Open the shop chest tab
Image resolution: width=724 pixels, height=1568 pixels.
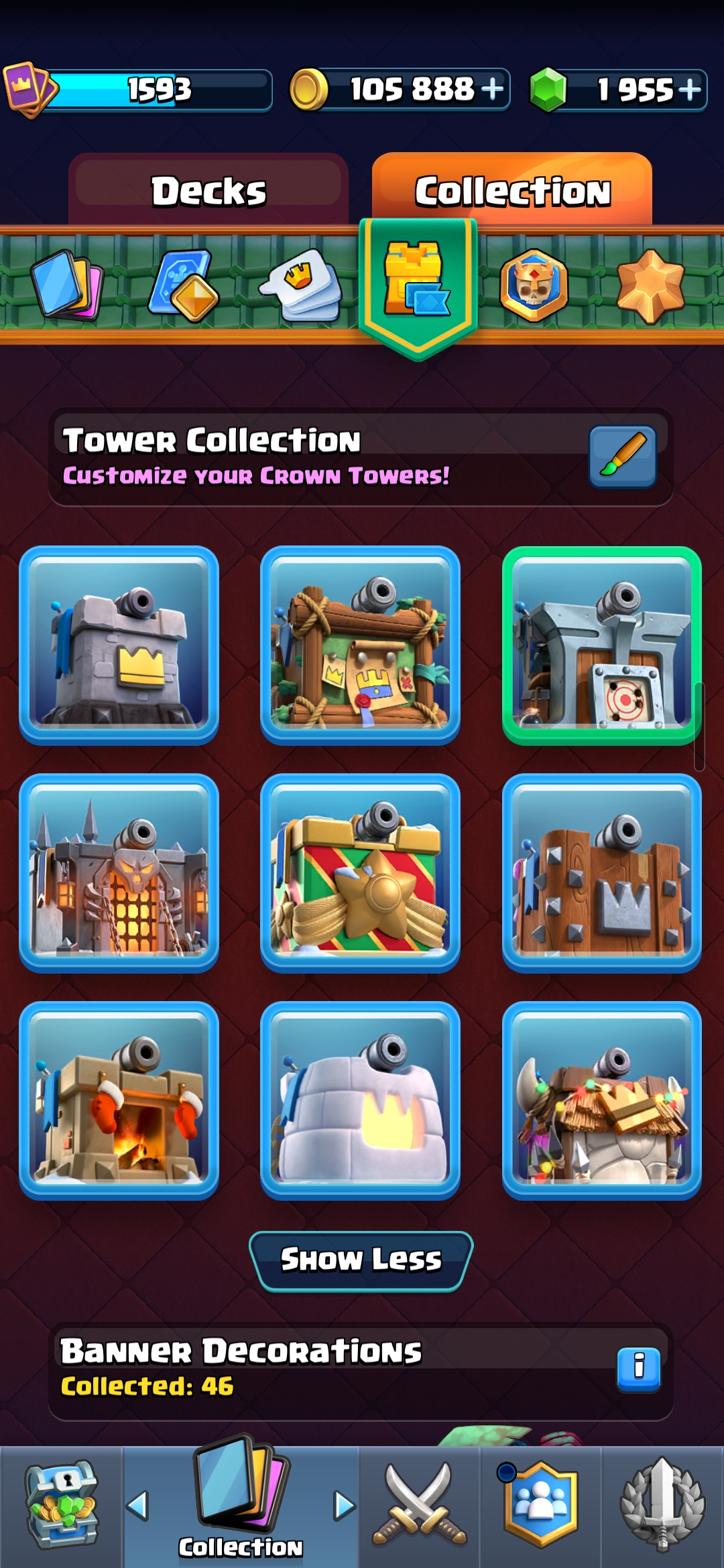click(x=61, y=1506)
